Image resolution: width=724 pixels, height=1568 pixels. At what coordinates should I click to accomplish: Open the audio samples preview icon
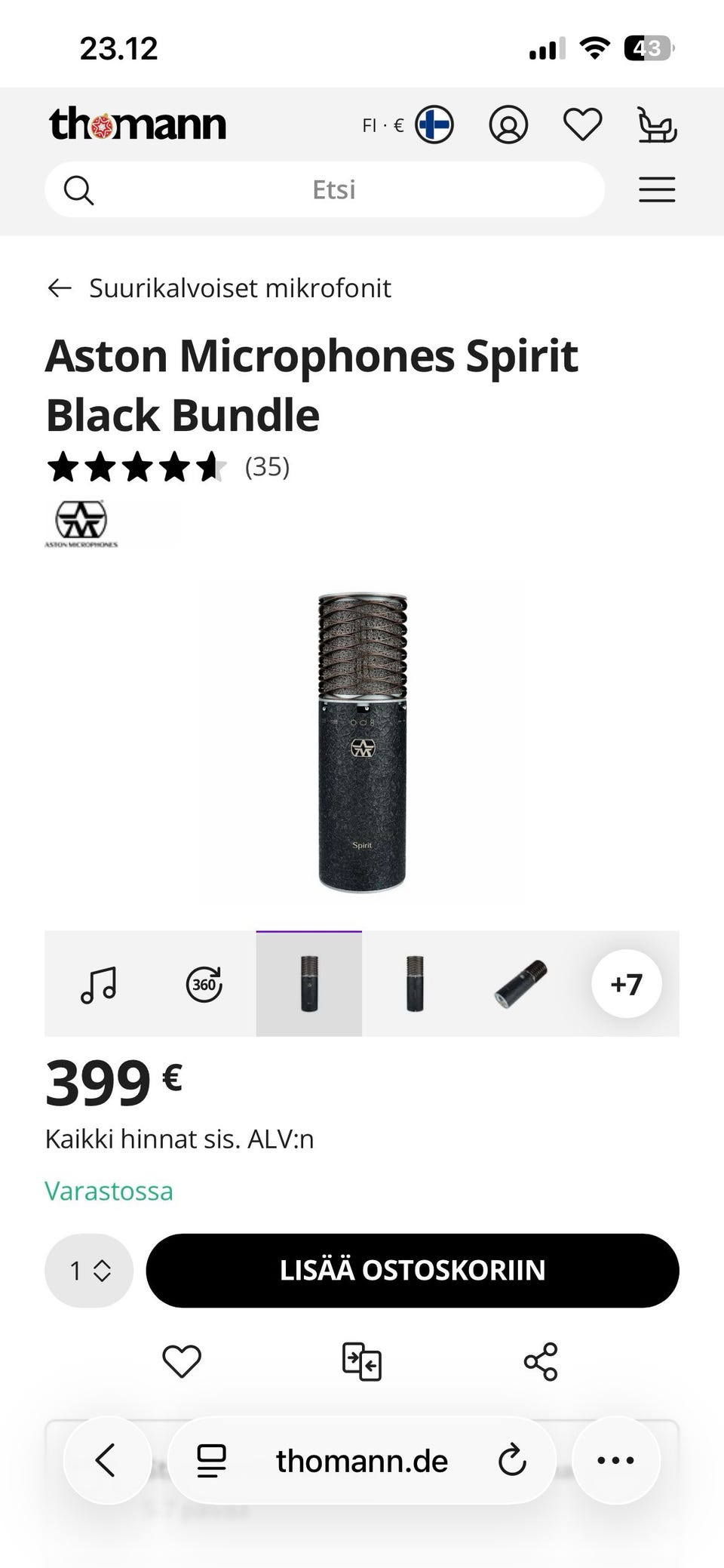[99, 984]
